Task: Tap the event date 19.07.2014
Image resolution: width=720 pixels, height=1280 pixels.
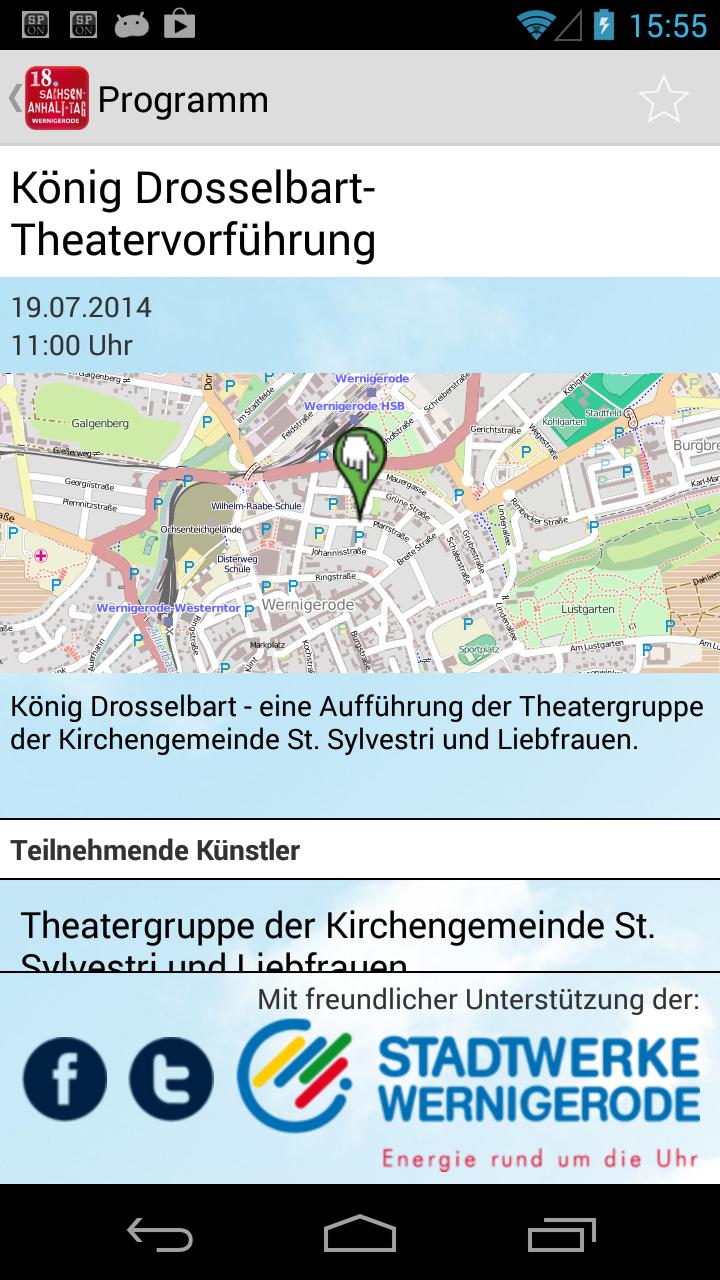Action: [x=80, y=309]
